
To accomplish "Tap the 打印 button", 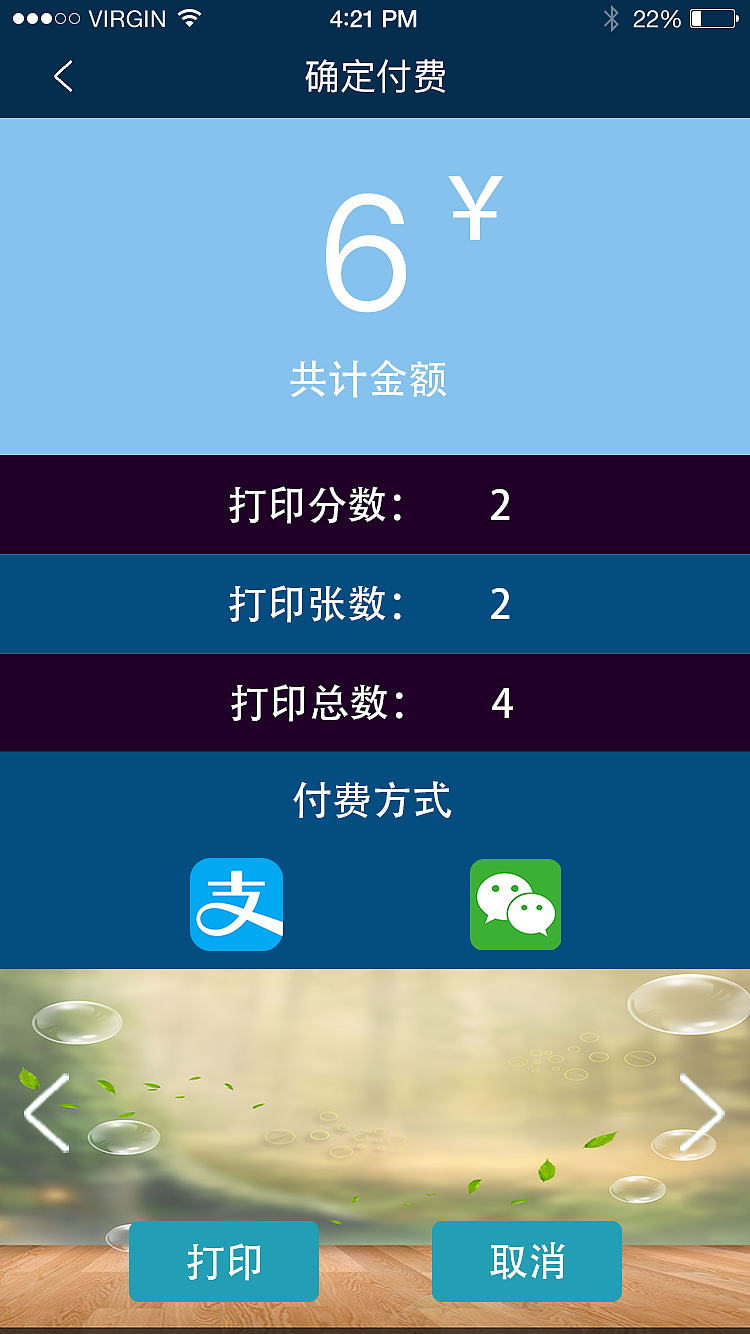I will coord(224,1261).
